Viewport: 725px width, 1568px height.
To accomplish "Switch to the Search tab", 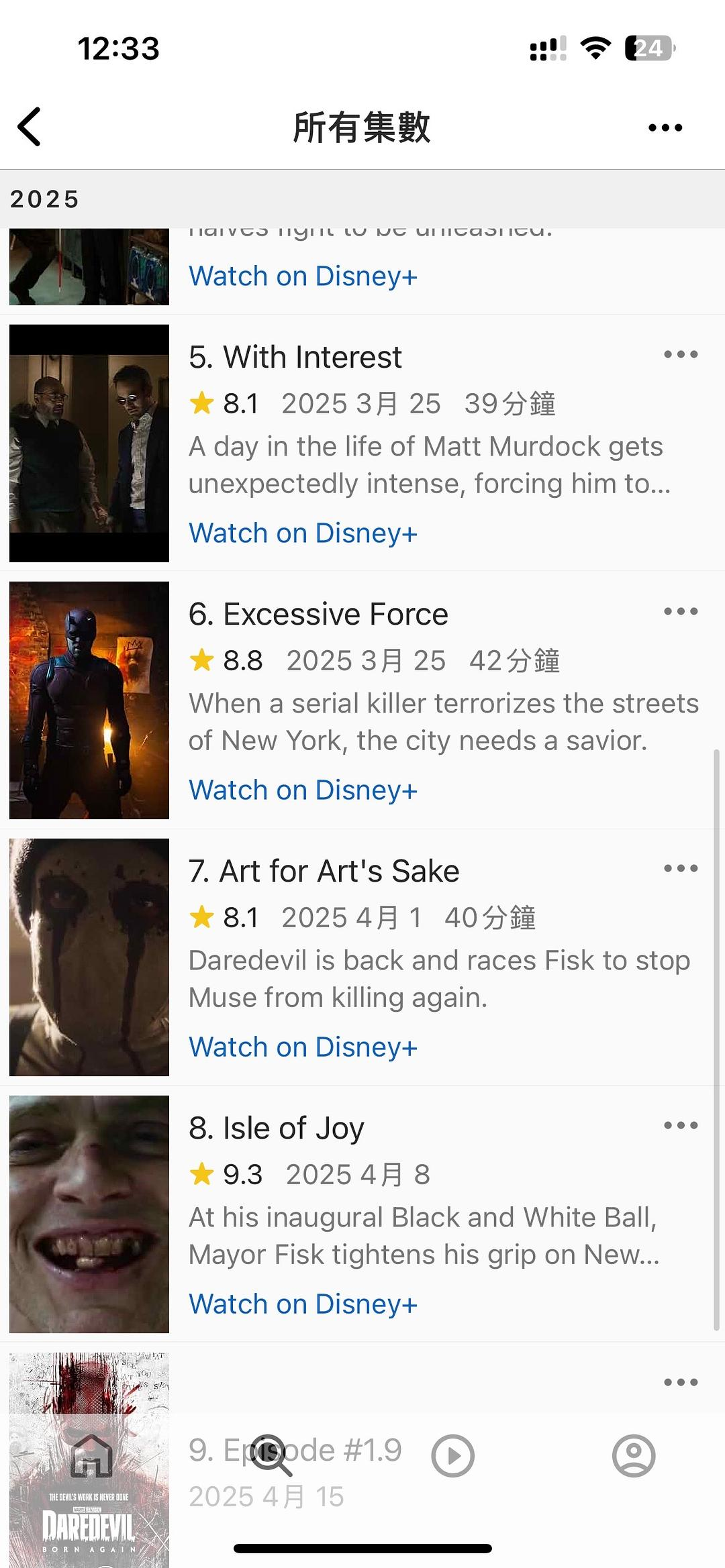I will pyautogui.click(x=273, y=1456).
